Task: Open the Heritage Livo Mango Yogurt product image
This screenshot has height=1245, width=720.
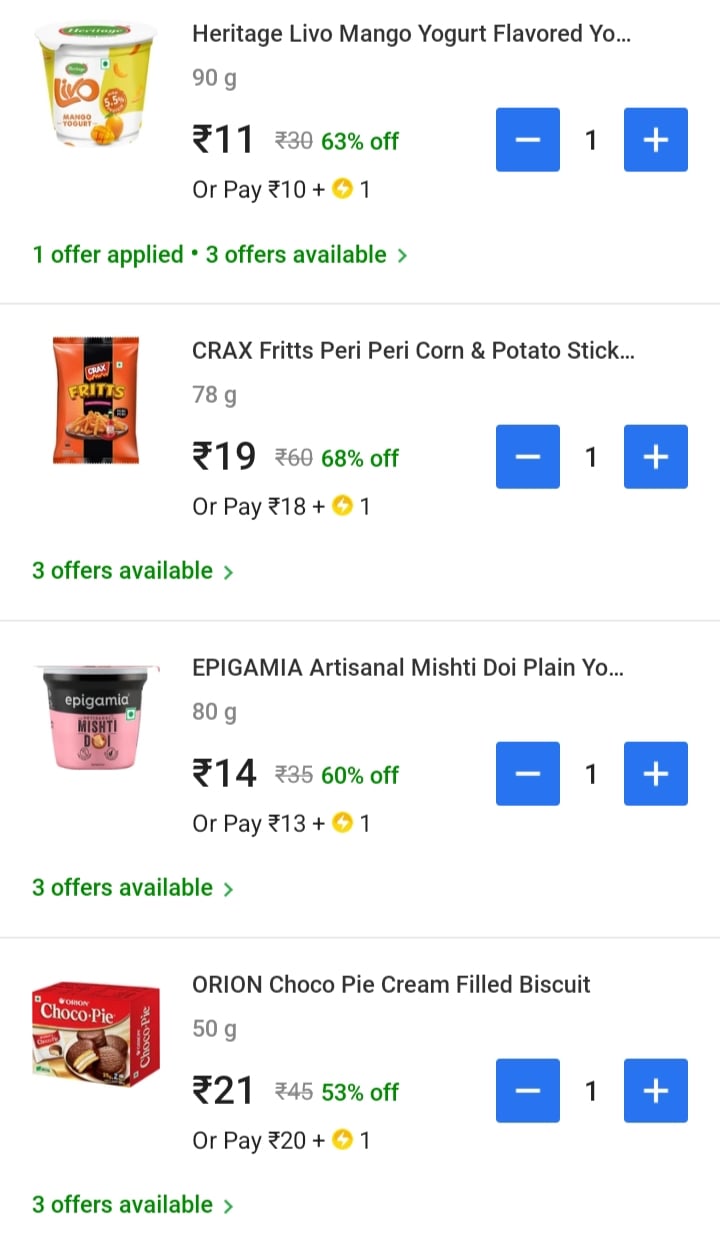Action: [96, 83]
